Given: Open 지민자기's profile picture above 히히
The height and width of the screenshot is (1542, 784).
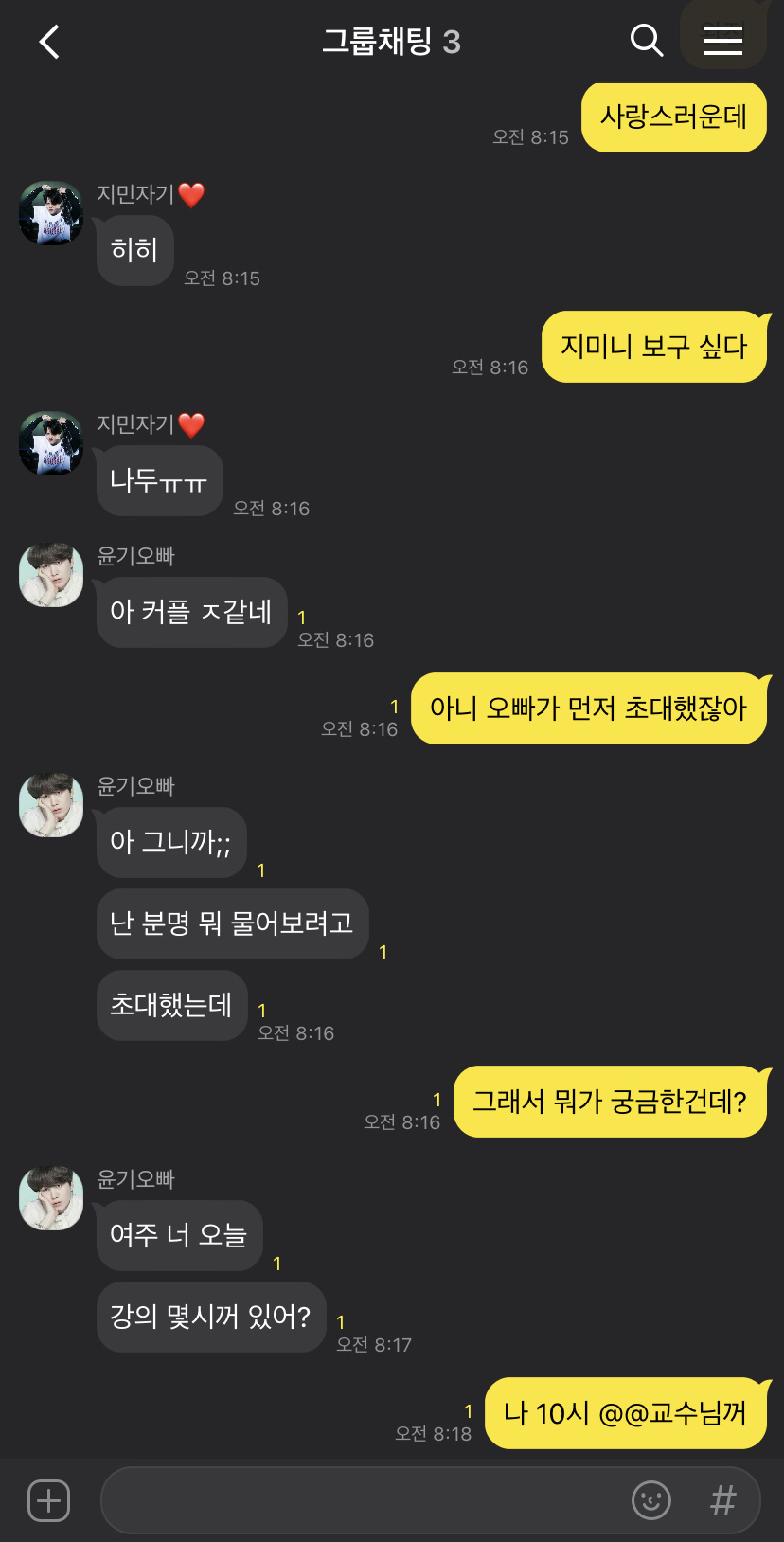Looking at the screenshot, I should (51, 213).
